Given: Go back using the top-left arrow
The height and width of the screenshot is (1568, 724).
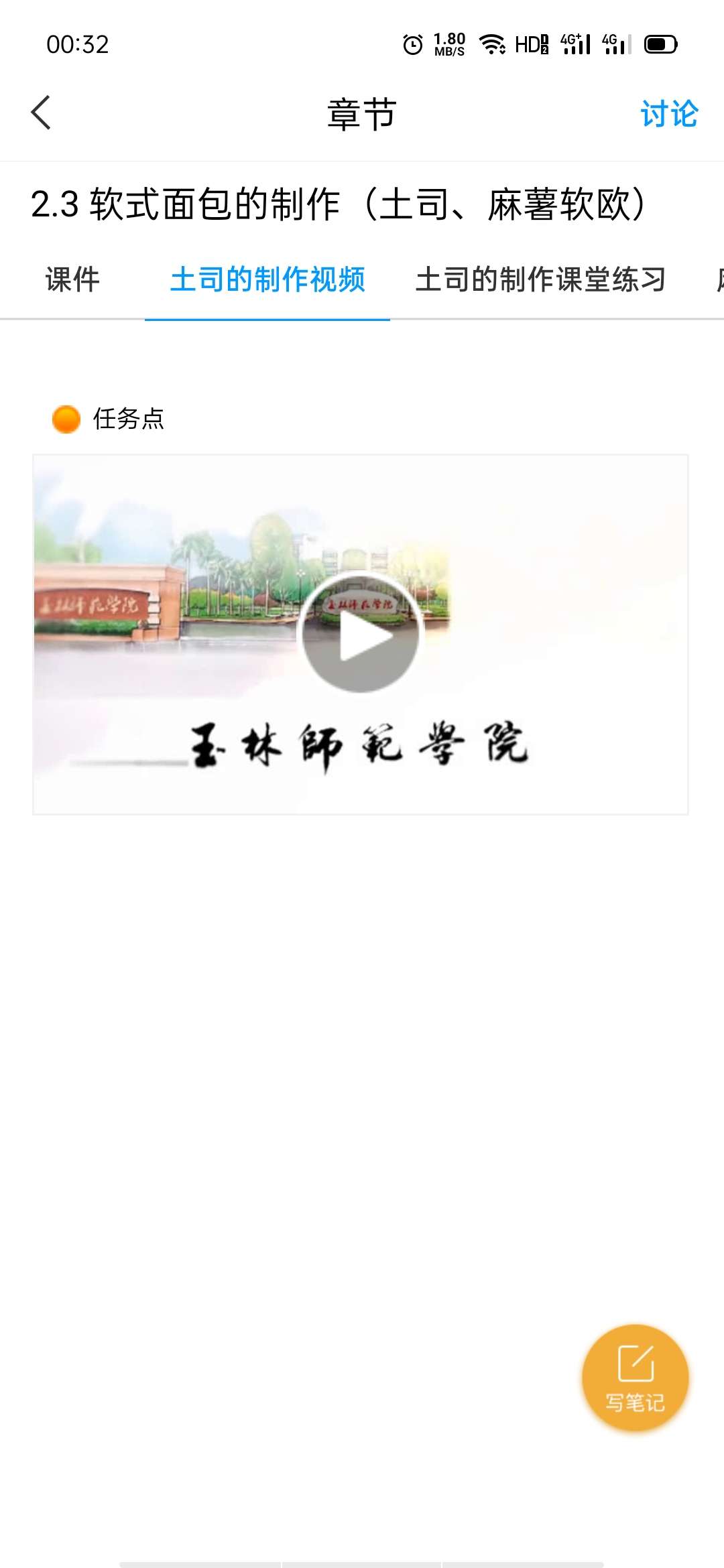Looking at the screenshot, I should [42, 113].
